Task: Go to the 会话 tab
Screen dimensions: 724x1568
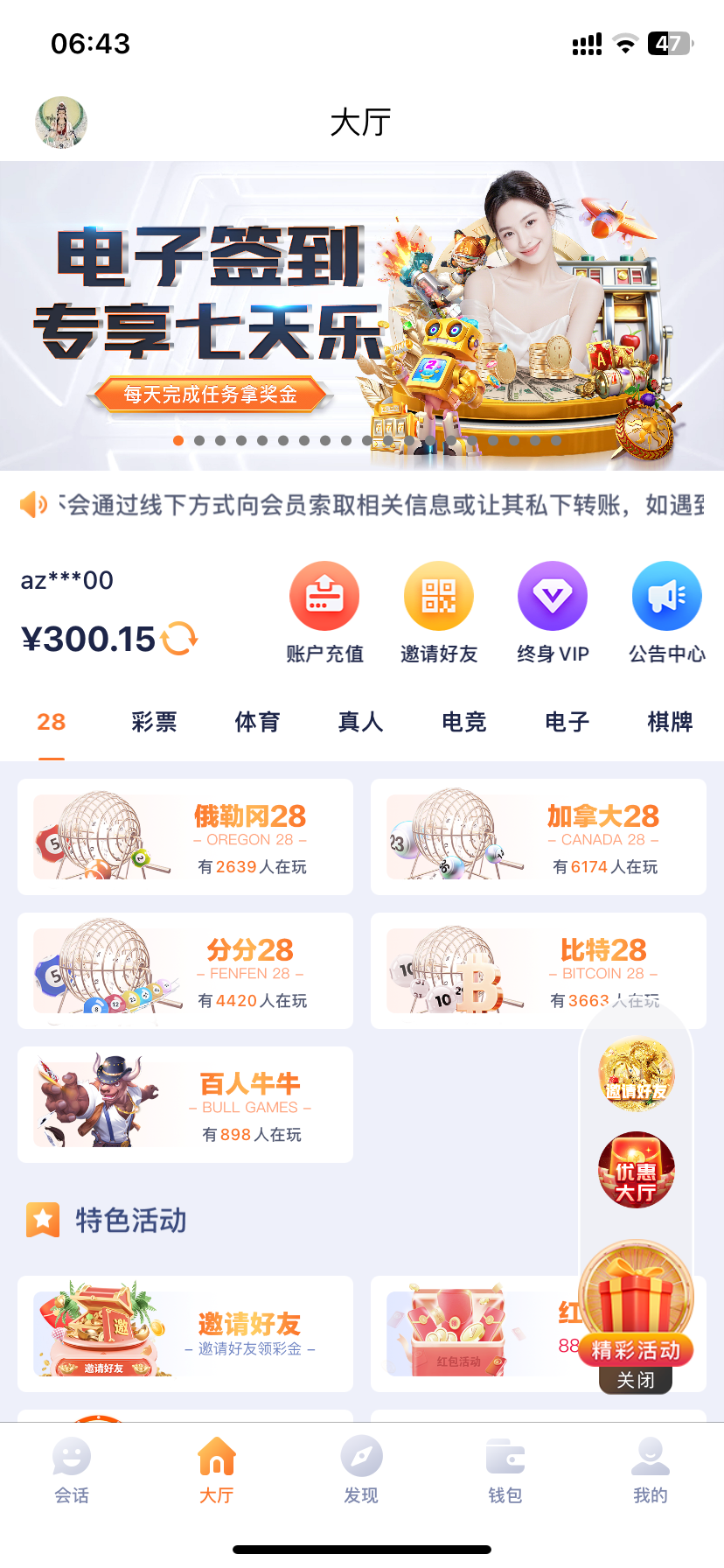Action: pyautogui.click(x=72, y=1470)
